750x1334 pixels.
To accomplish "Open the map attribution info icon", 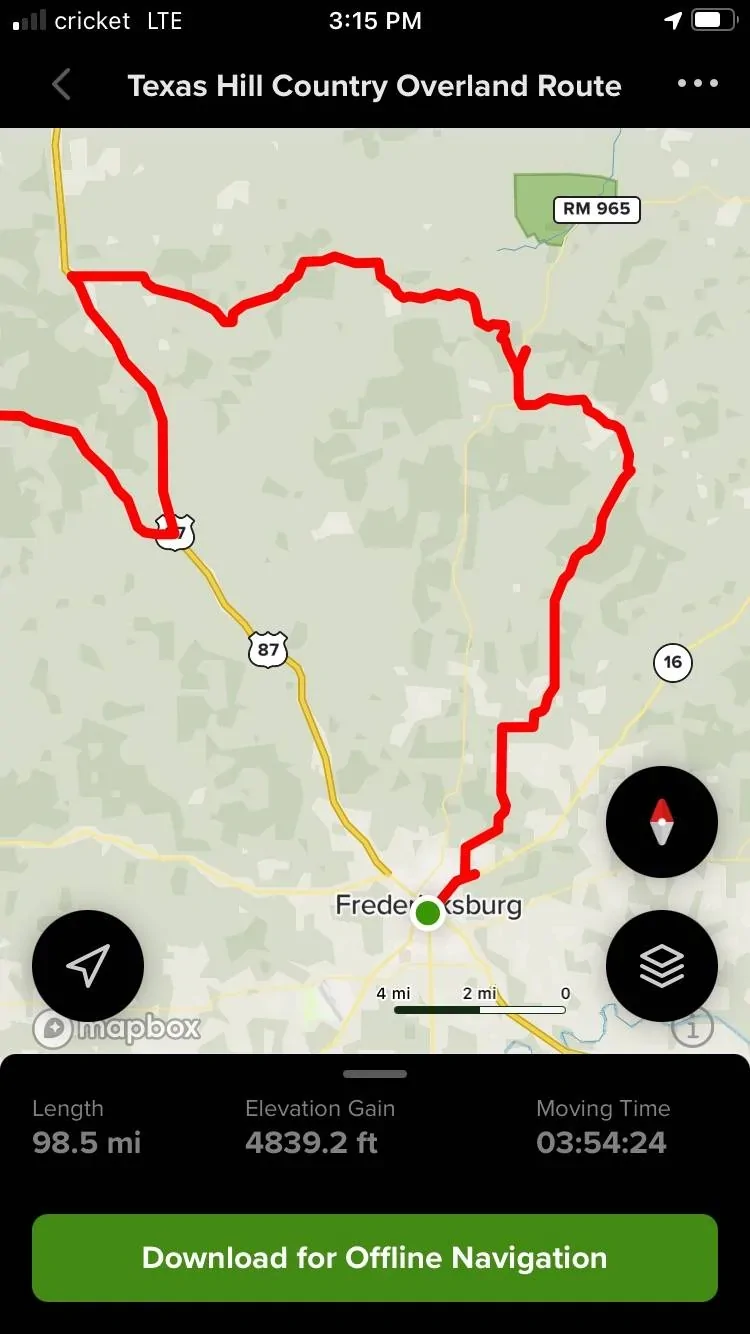I will 692,1026.
